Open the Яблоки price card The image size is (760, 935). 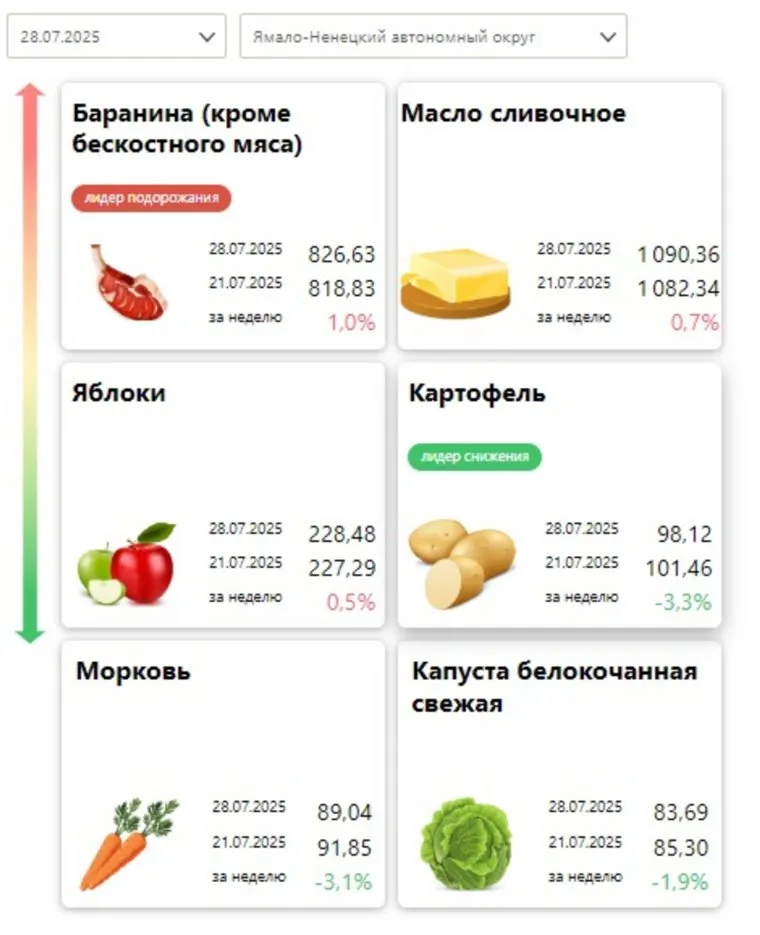tap(223, 495)
